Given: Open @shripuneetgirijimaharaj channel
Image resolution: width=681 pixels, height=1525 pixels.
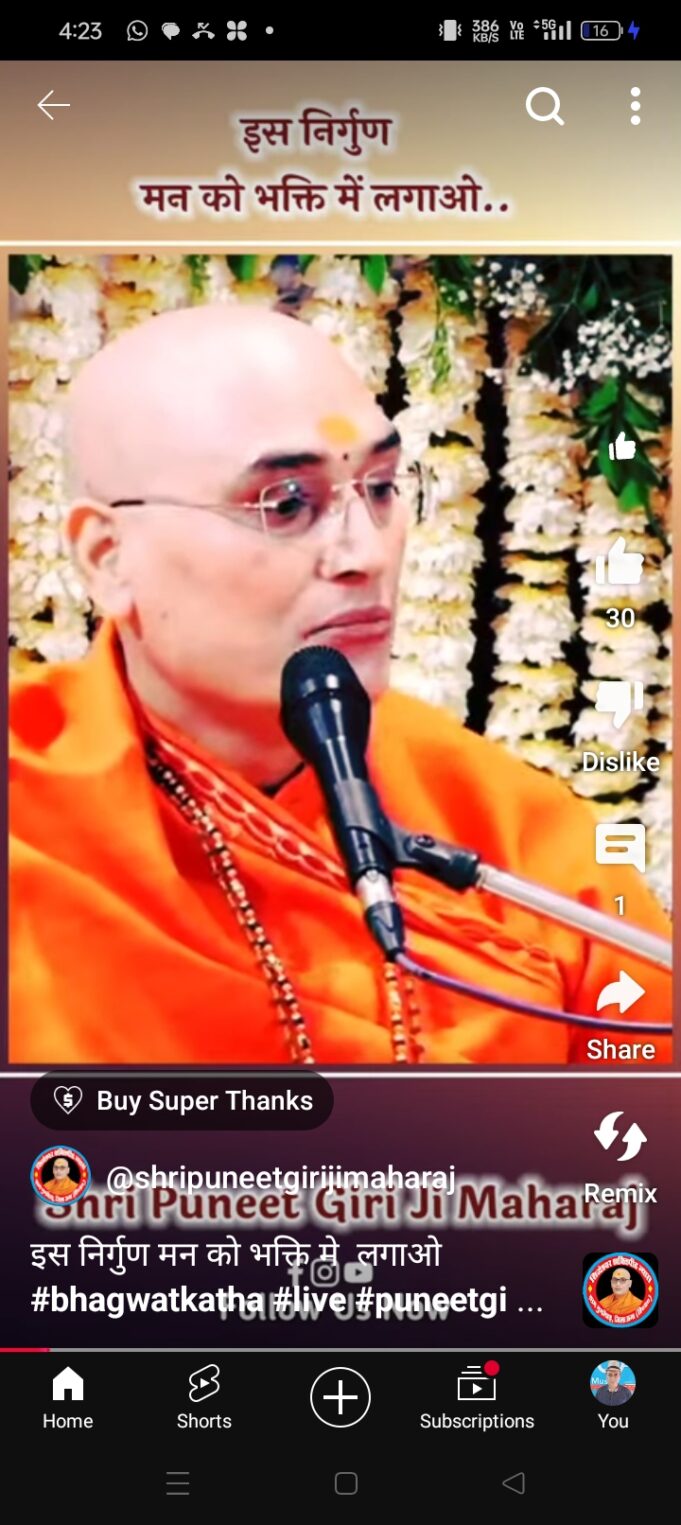Looking at the screenshot, I should pos(280,1179).
